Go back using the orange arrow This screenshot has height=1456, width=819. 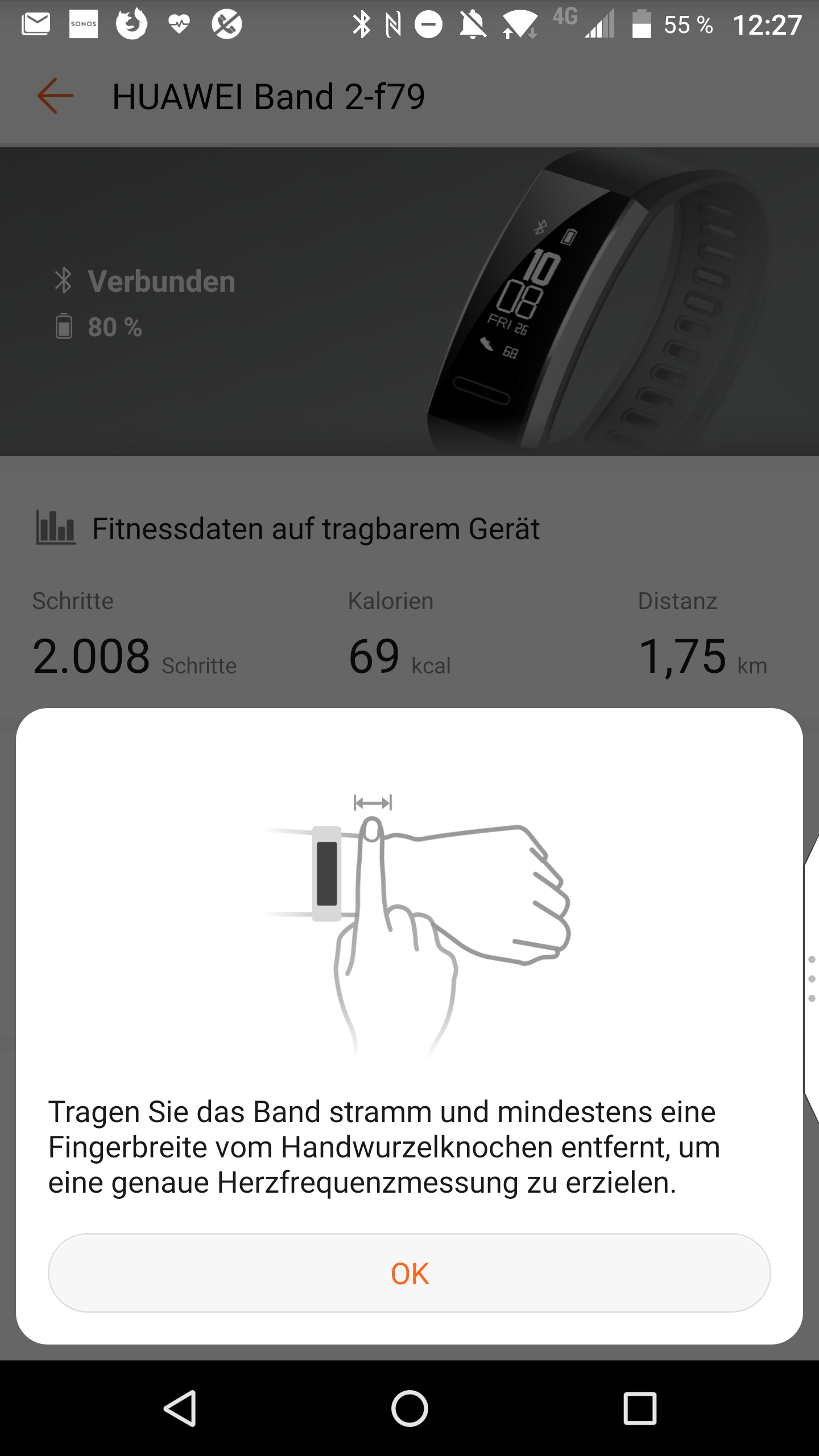point(55,96)
